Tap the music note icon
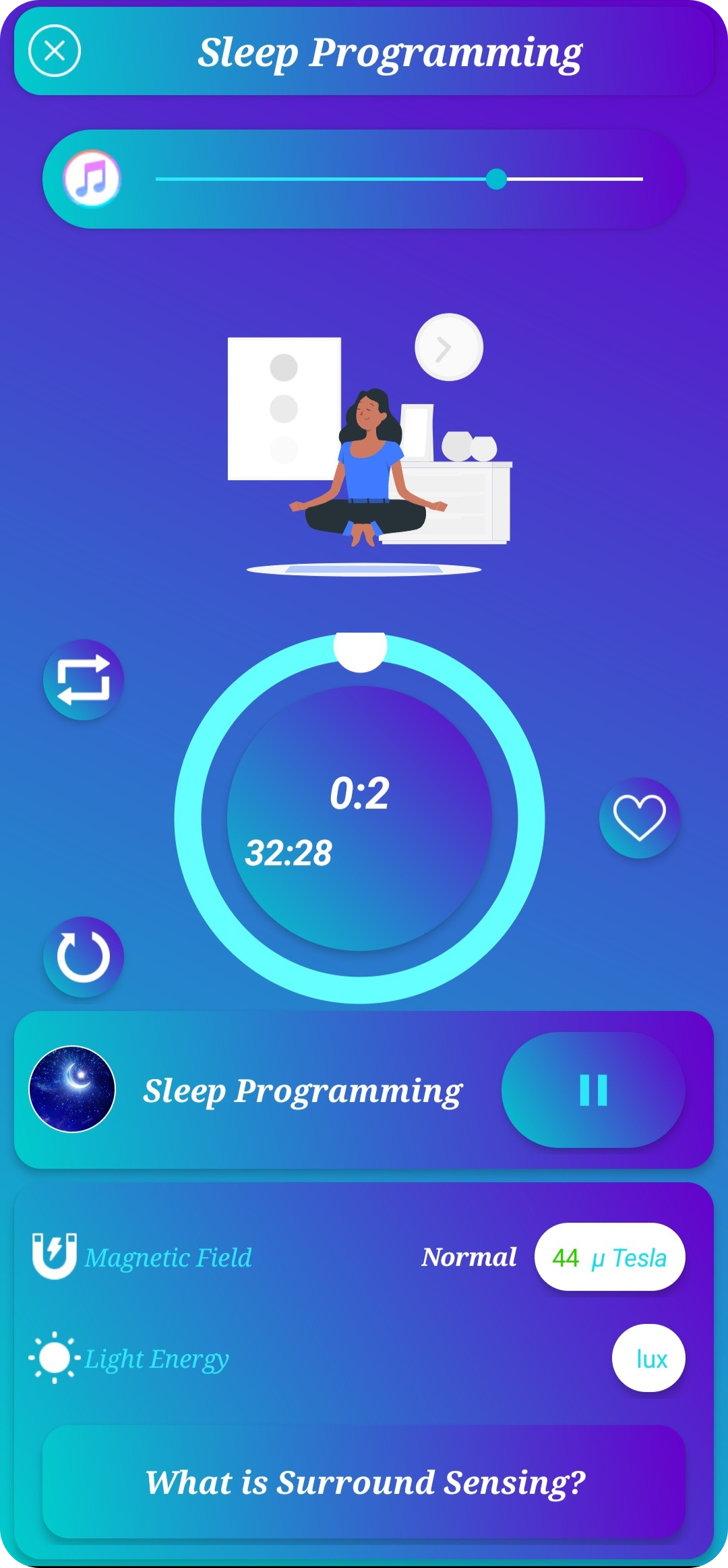The height and width of the screenshot is (1568, 728). tap(92, 179)
